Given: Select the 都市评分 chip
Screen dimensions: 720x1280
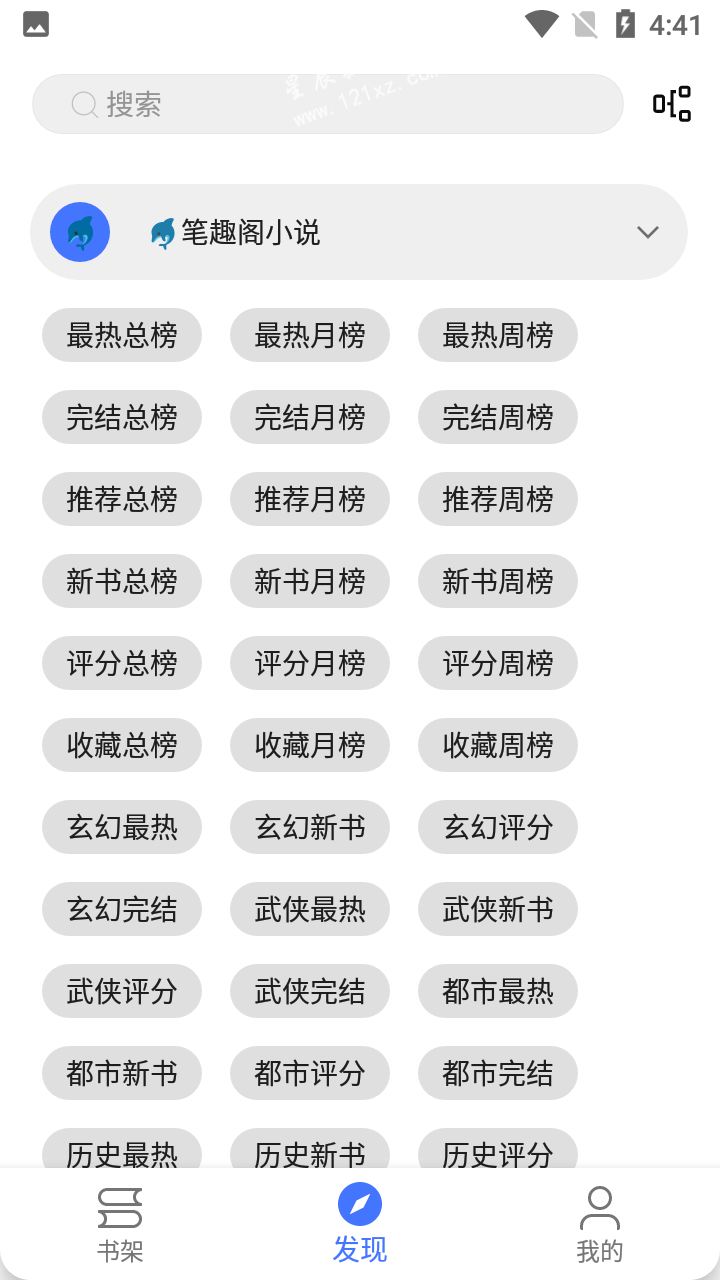Looking at the screenshot, I should pos(310,1073).
